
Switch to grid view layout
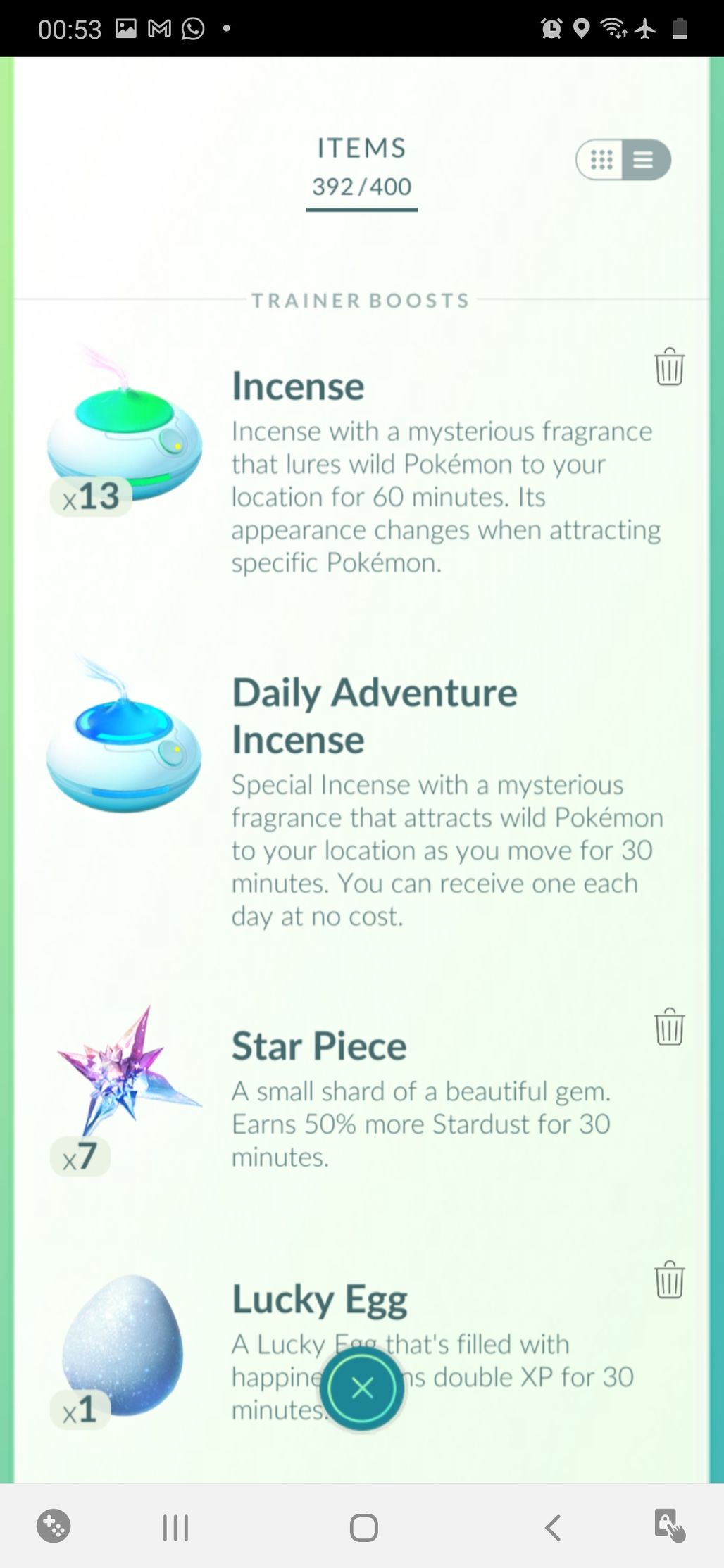(x=601, y=160)
